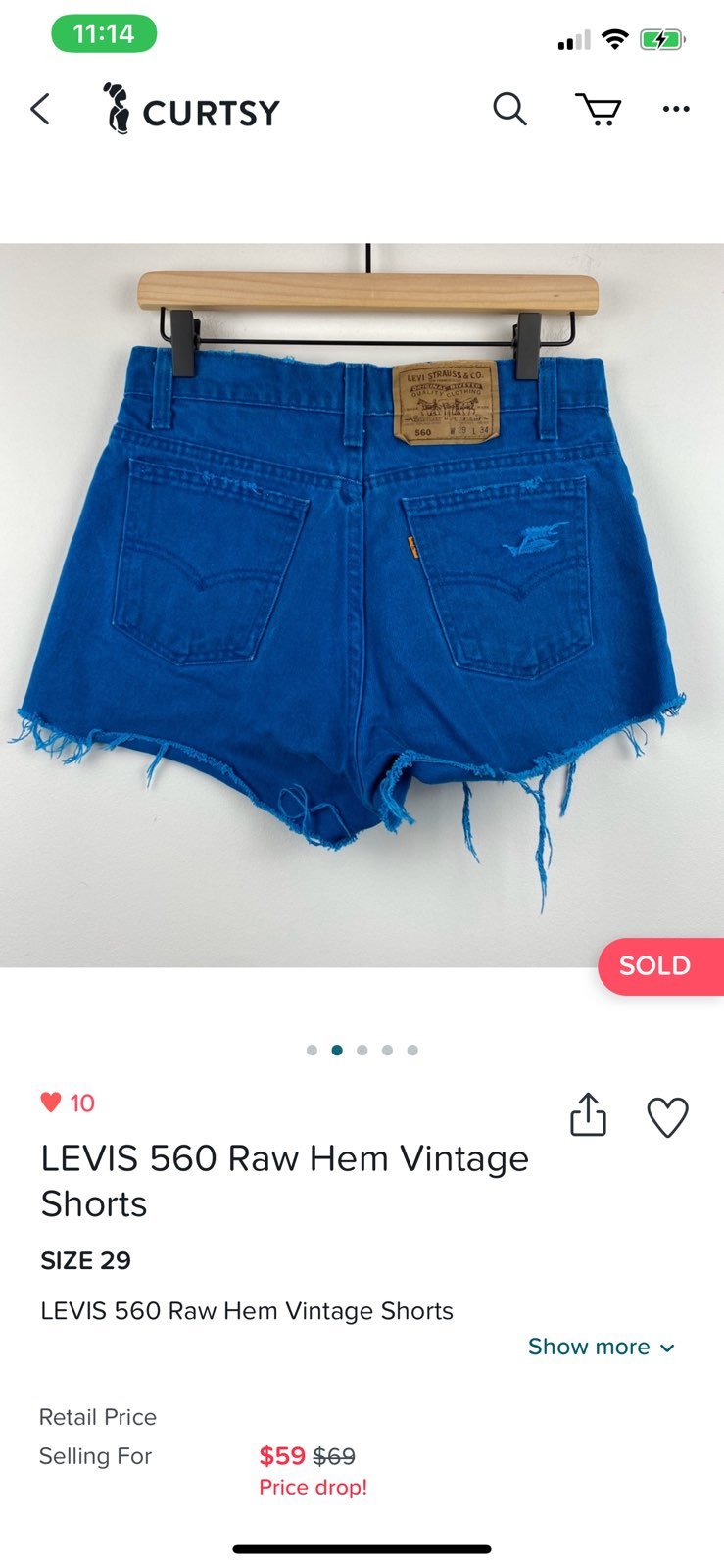The image size is (724, 1568).
Task: Share this Levi's shorts listing
Action: [x=588, y=1115]
